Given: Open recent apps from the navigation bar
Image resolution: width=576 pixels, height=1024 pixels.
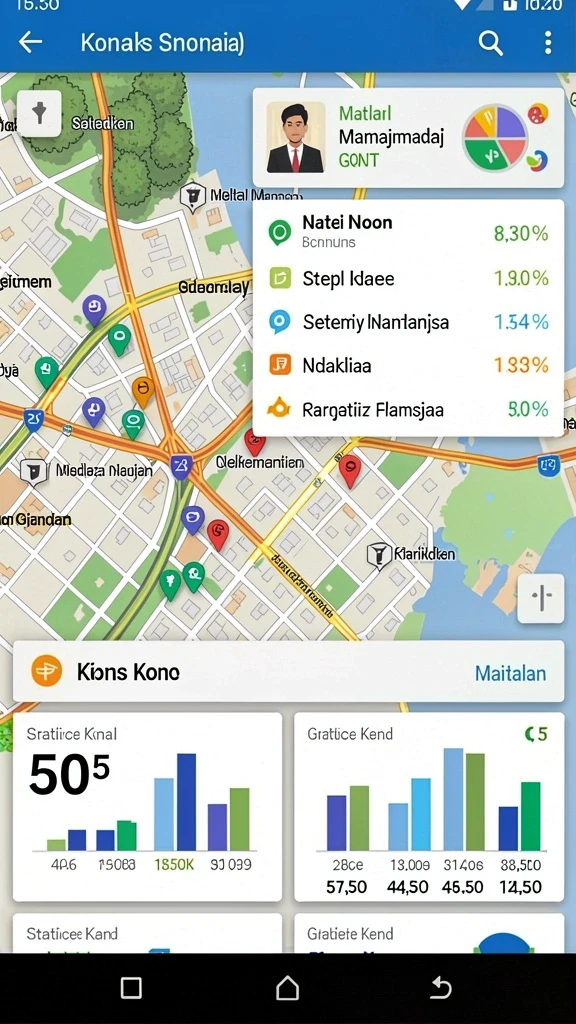Looking at the screenshot, I should point(131,988).
